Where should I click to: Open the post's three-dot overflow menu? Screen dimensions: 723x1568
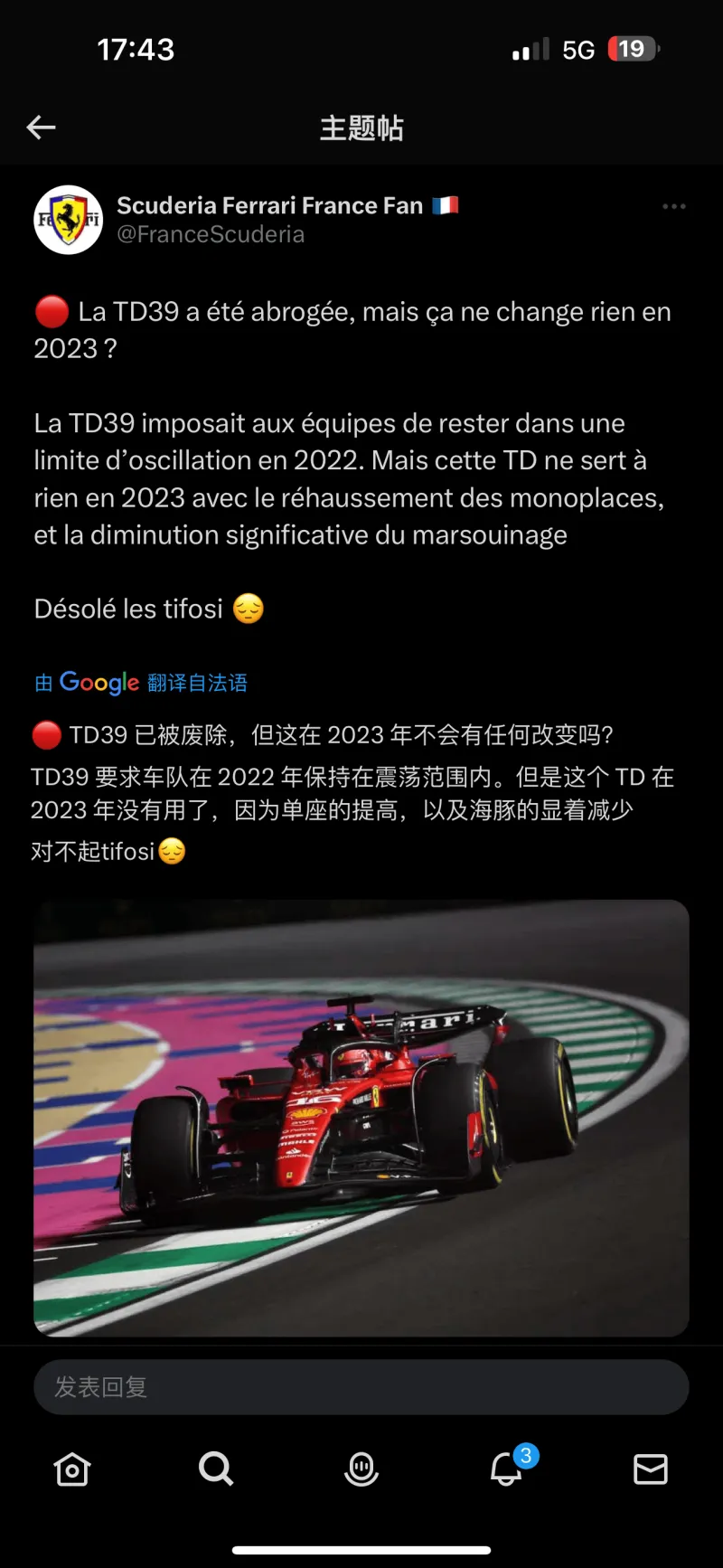673,207
